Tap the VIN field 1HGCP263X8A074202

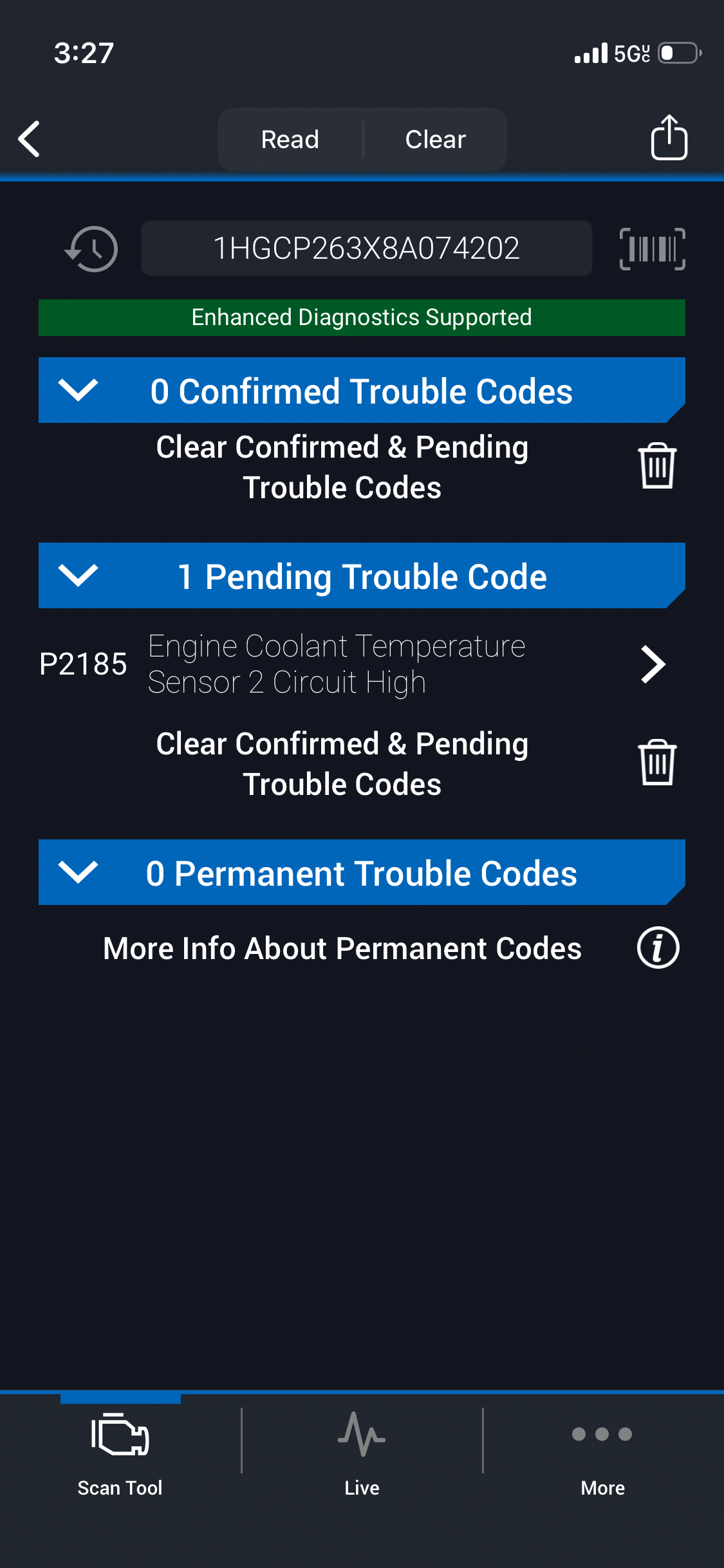tap(366, 248)
